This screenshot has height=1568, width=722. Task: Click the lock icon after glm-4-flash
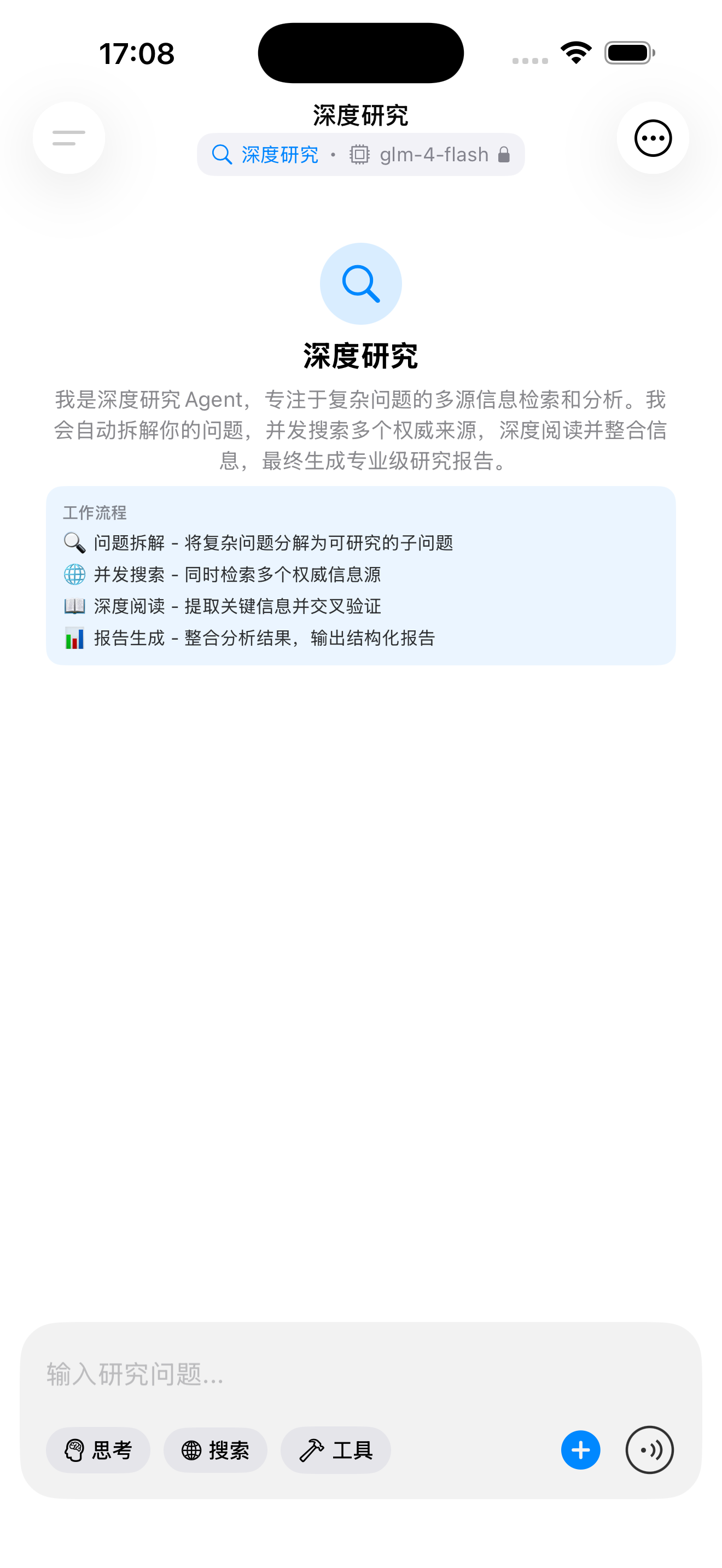click(x=504, y=155)
